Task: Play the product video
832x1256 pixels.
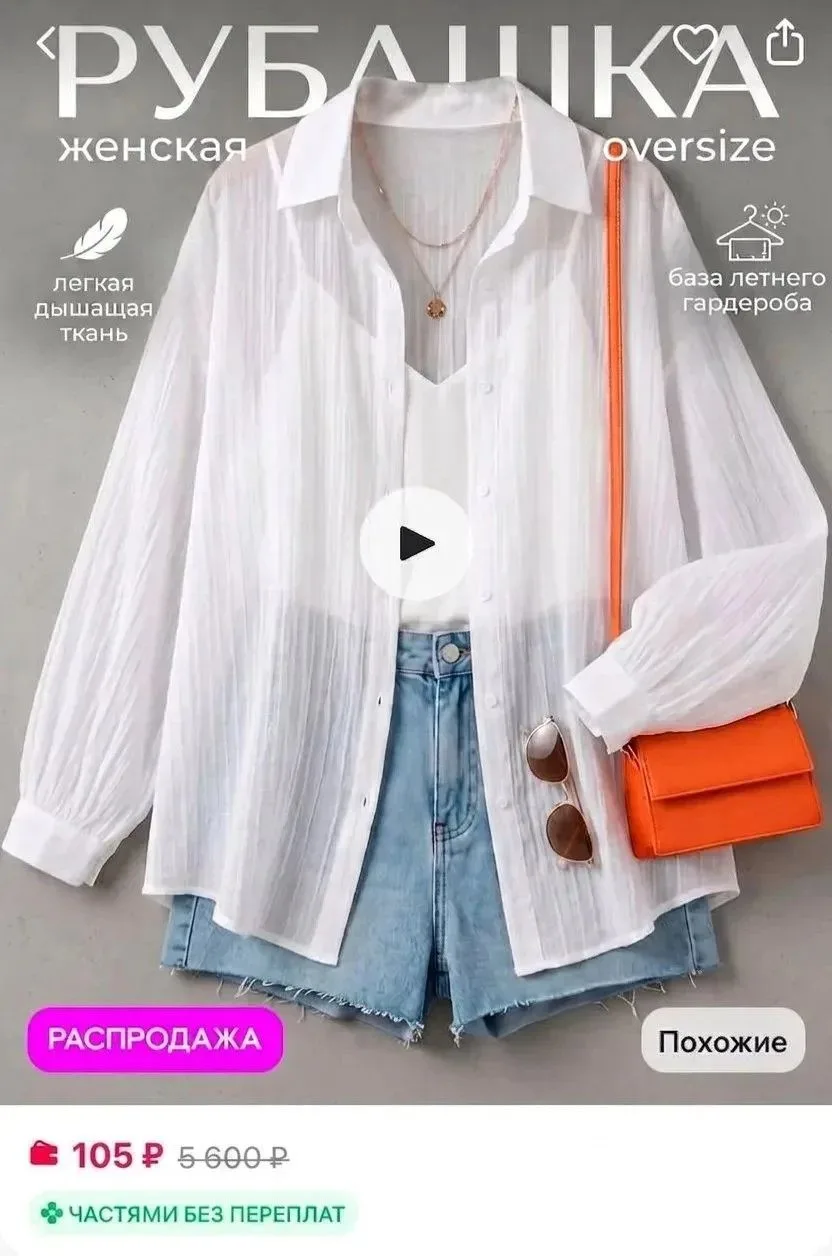Action: 415,544
